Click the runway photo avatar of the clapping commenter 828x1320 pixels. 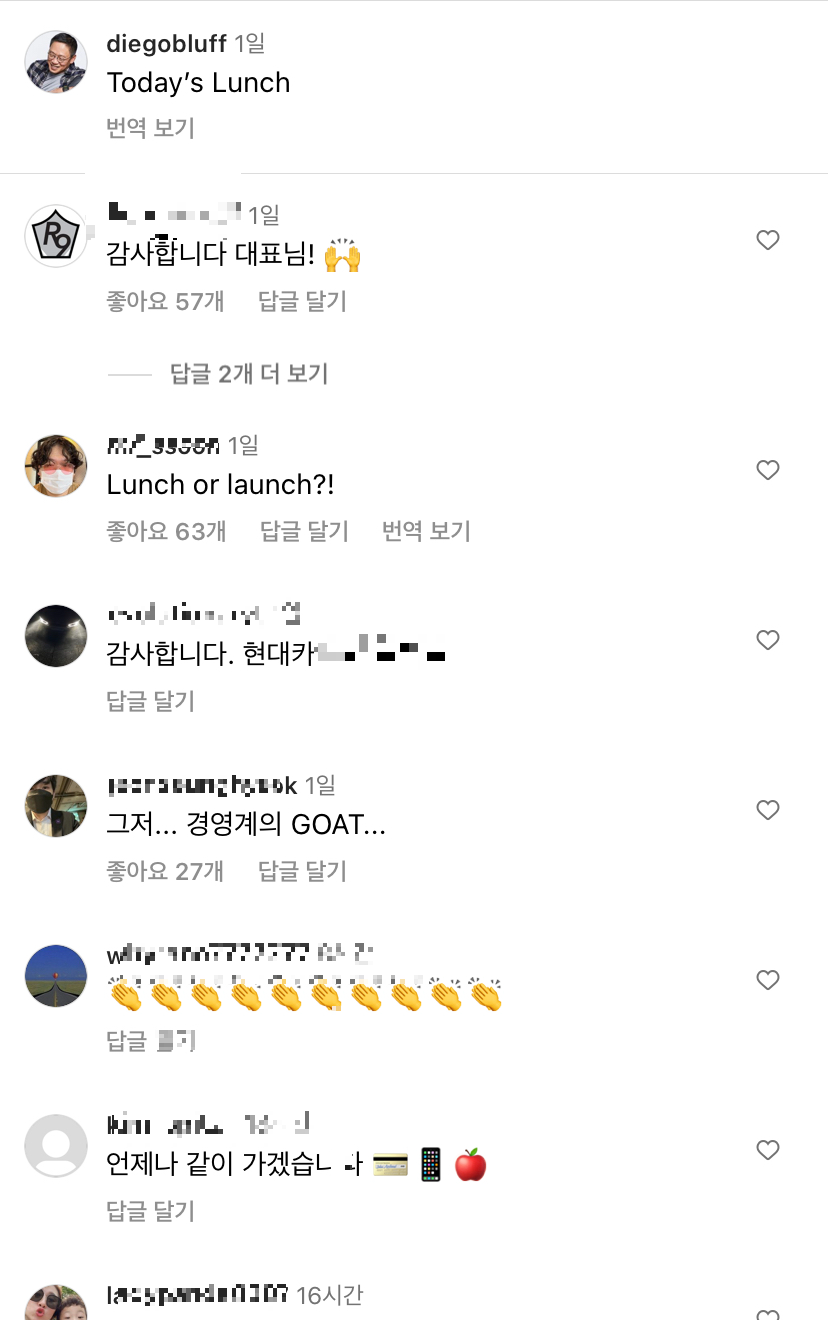tap(56, 976)
